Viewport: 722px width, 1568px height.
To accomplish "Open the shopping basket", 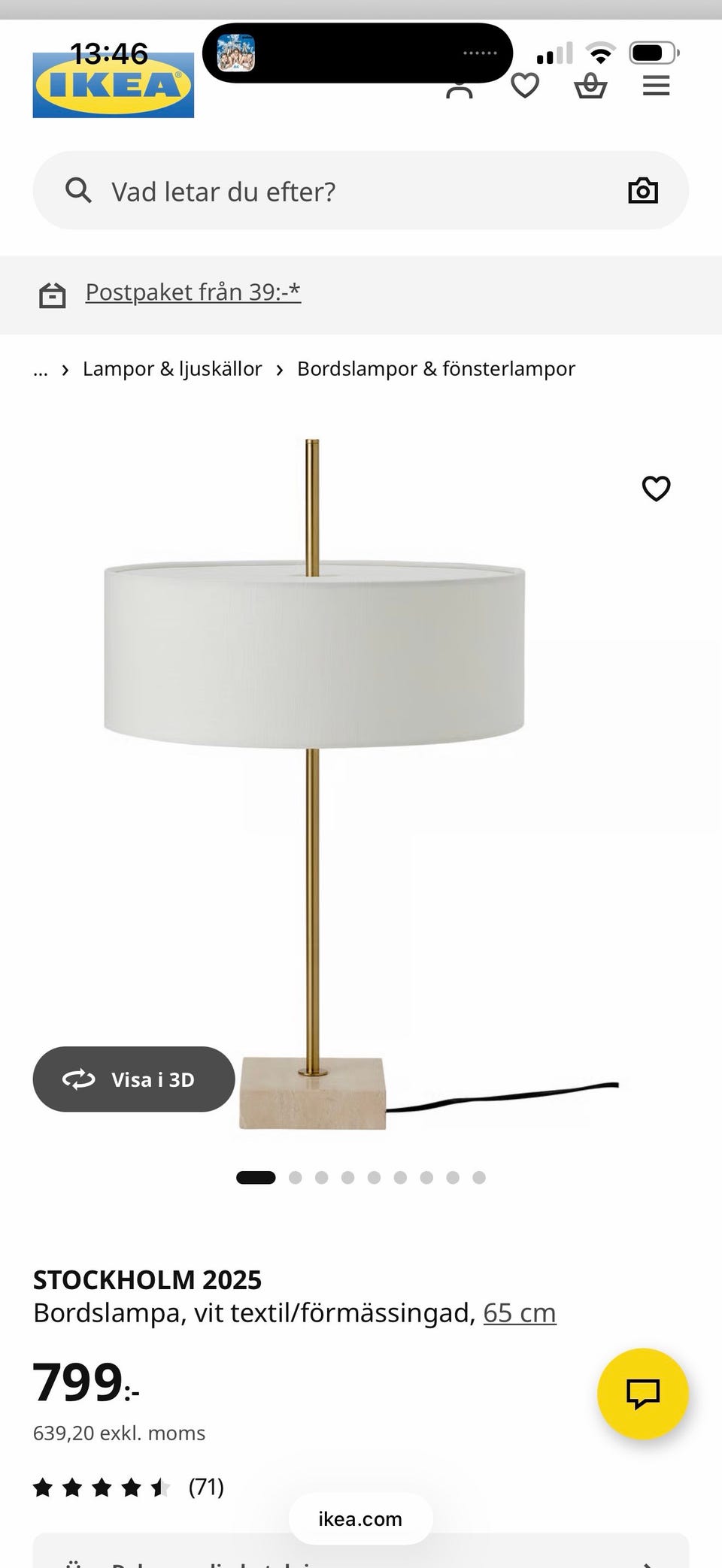I will point(590,86).
